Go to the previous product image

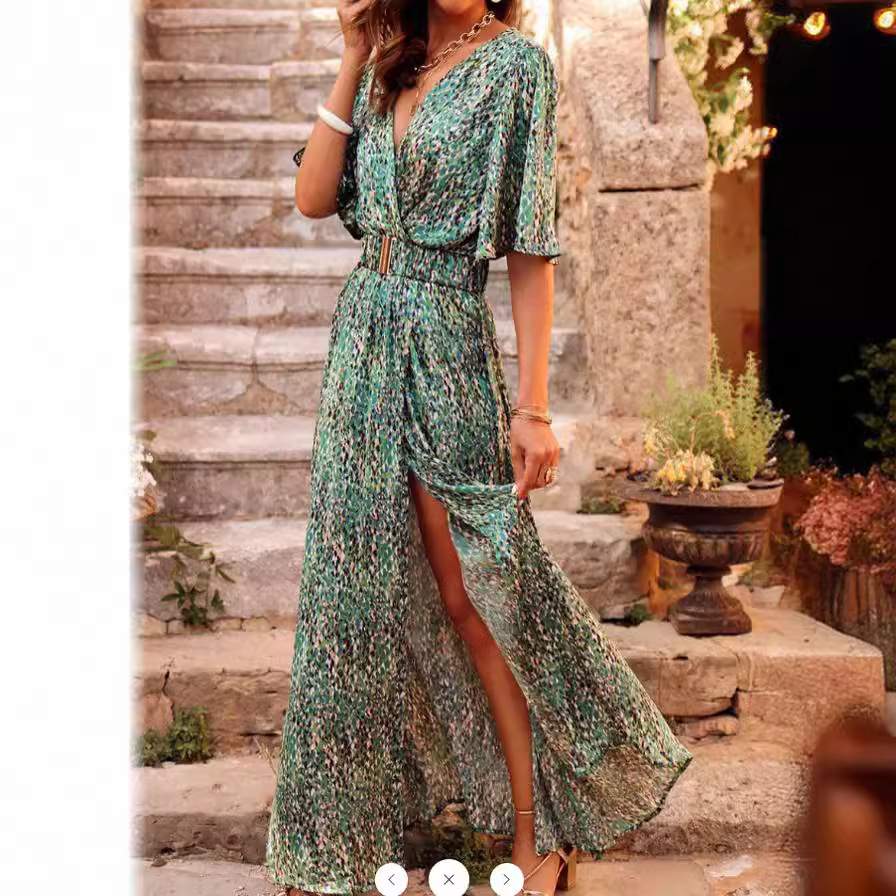click(391, 879)
